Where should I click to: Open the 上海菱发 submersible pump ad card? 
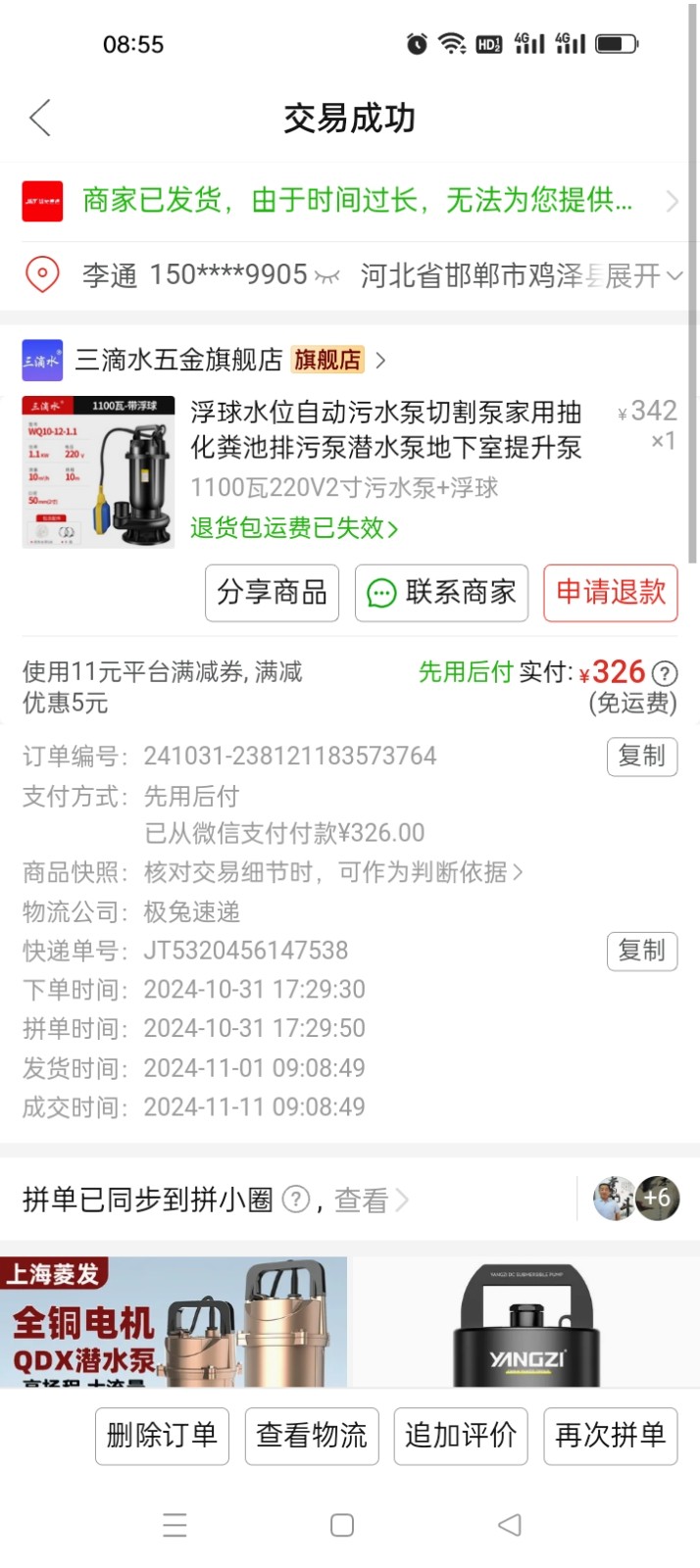point(174,1321)
